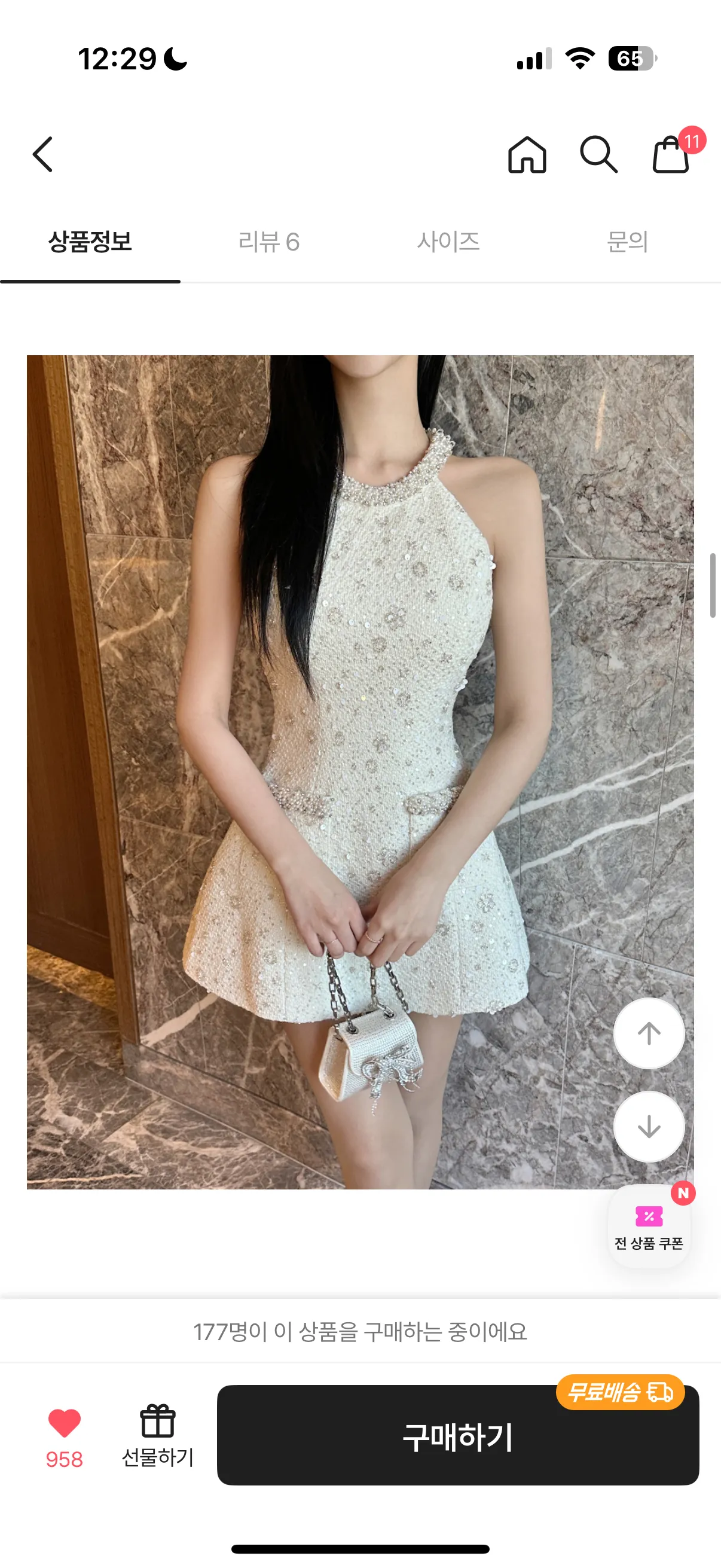721x1568 pixels.
Task: Switch to the 문의 tab
Action: (628, 242)
